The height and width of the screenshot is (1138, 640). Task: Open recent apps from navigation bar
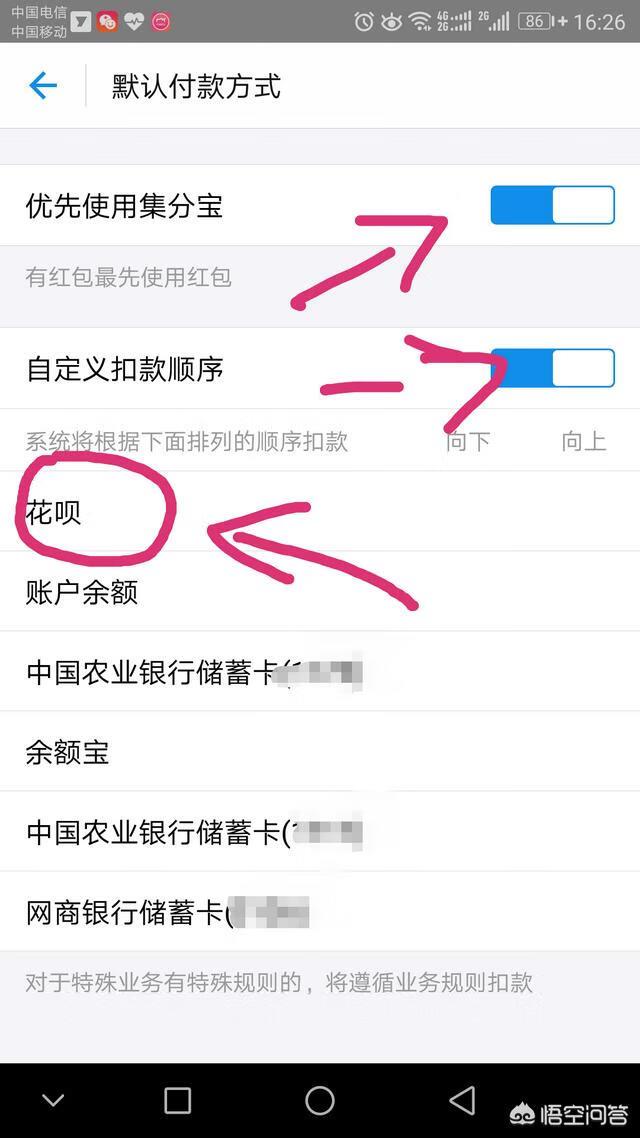tap(177, 1101)
